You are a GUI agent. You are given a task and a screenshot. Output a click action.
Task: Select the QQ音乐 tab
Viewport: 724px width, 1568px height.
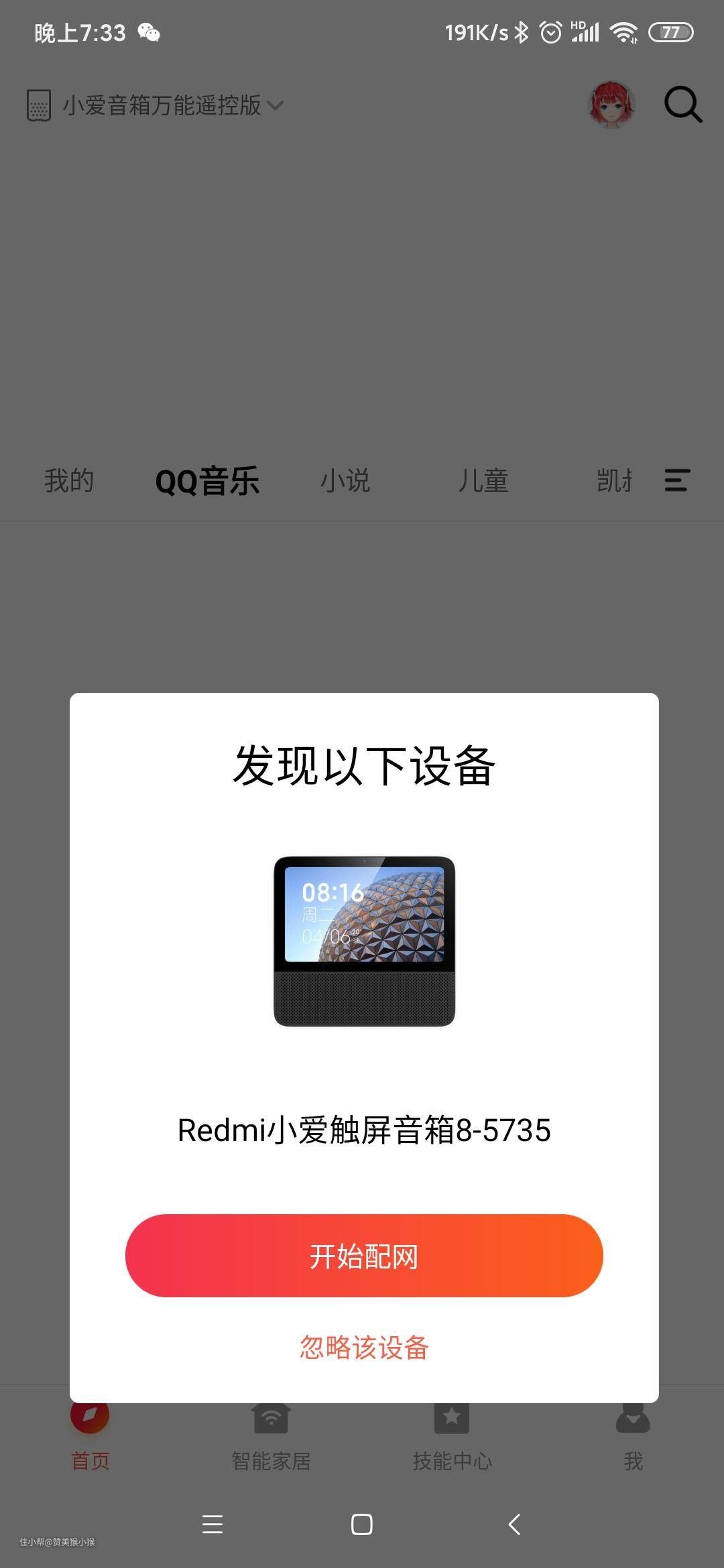pos(207,480)
